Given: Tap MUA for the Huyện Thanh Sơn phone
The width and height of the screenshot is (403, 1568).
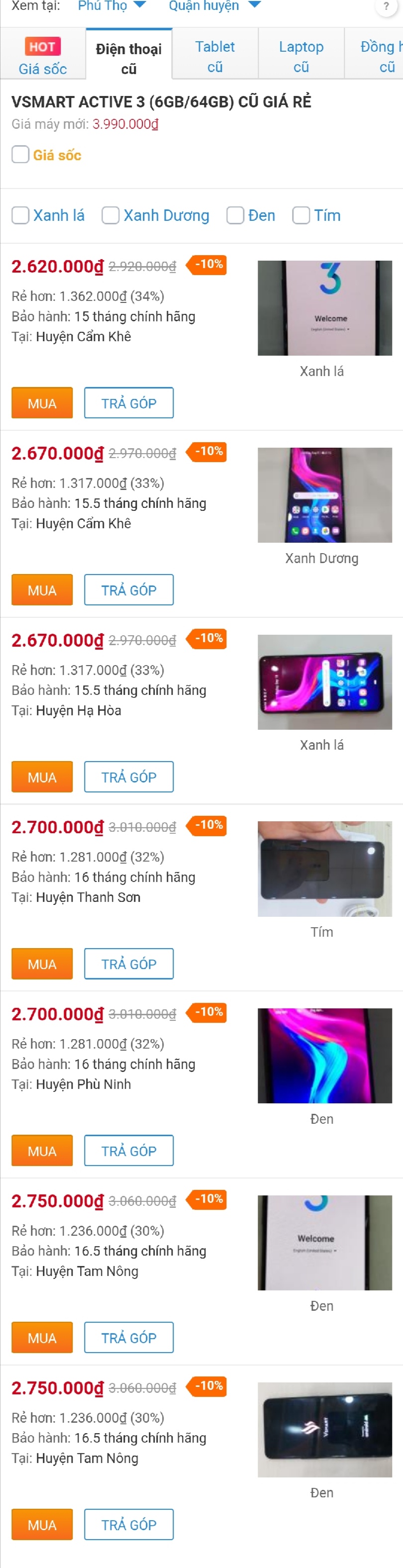Looking at the screenshot, I should click(42, 964).
